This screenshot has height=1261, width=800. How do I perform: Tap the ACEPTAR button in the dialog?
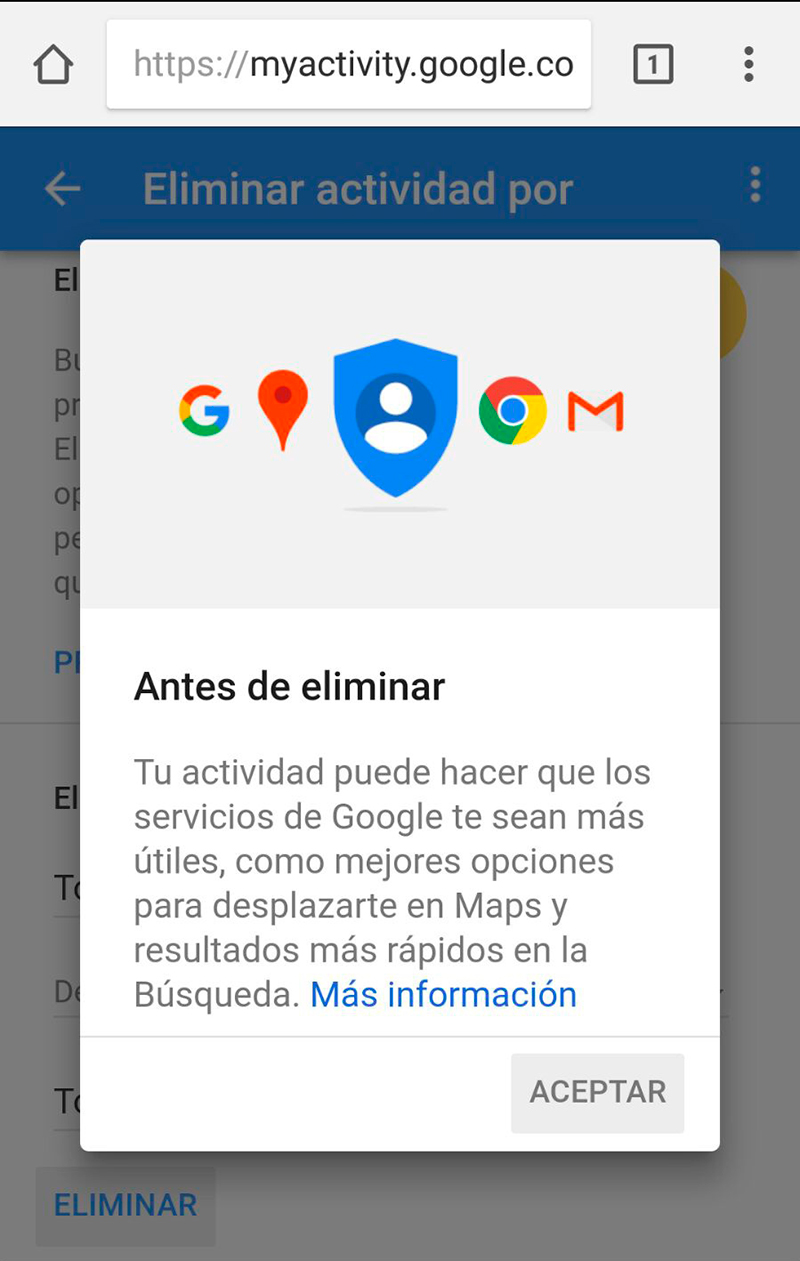coord(597,1092)
